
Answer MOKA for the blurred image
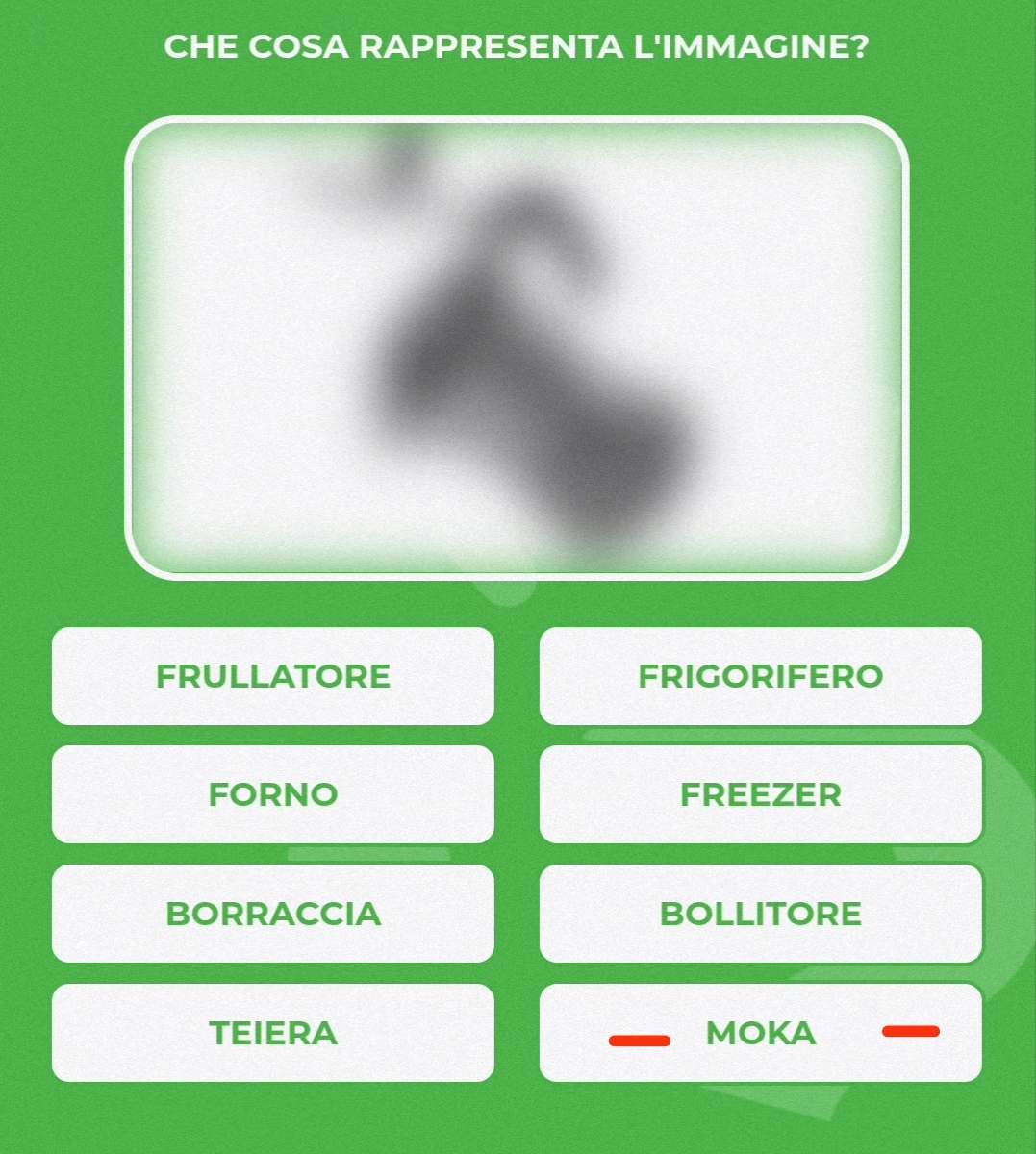tap(760, 1033)
